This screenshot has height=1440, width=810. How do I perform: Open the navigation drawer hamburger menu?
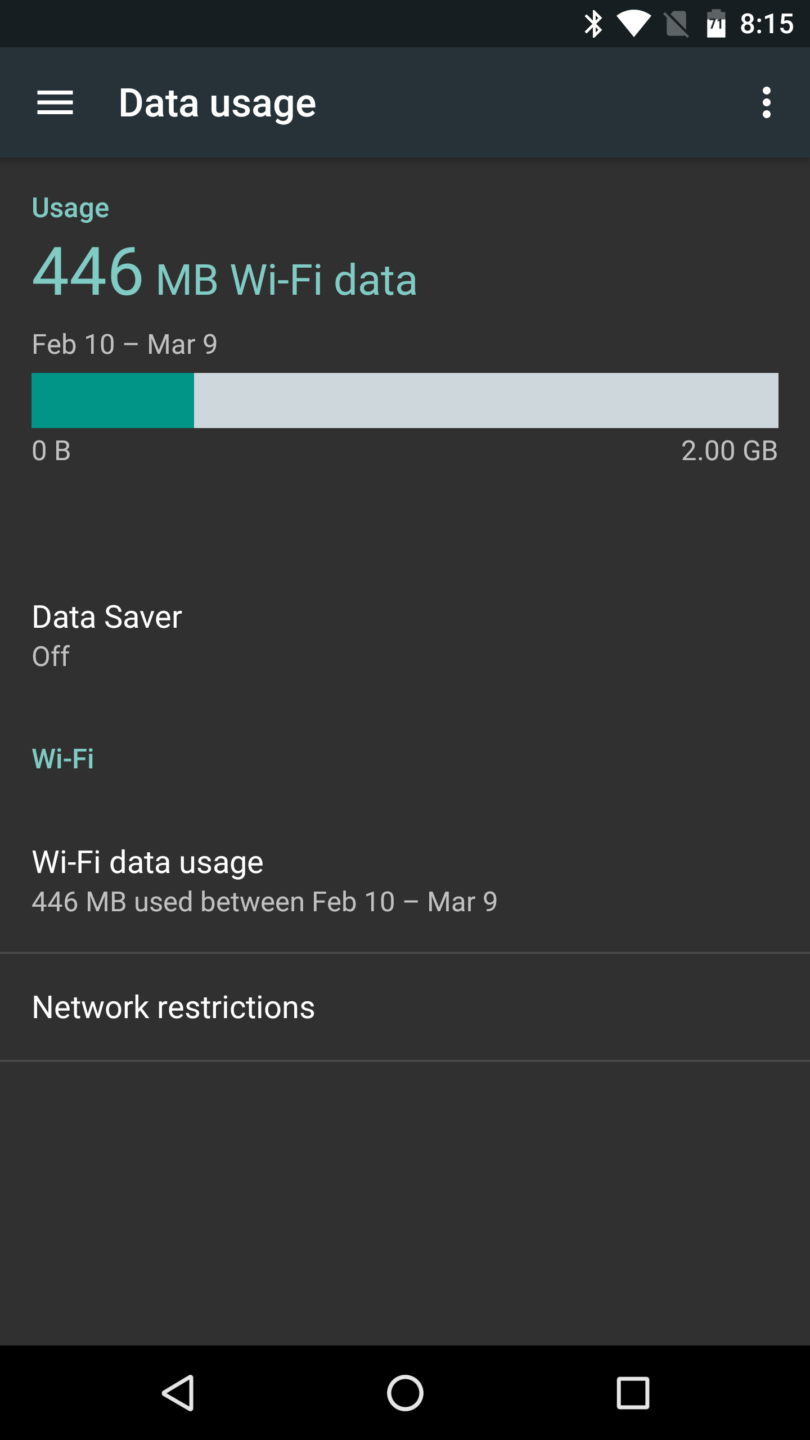click(x=54, y=102)
